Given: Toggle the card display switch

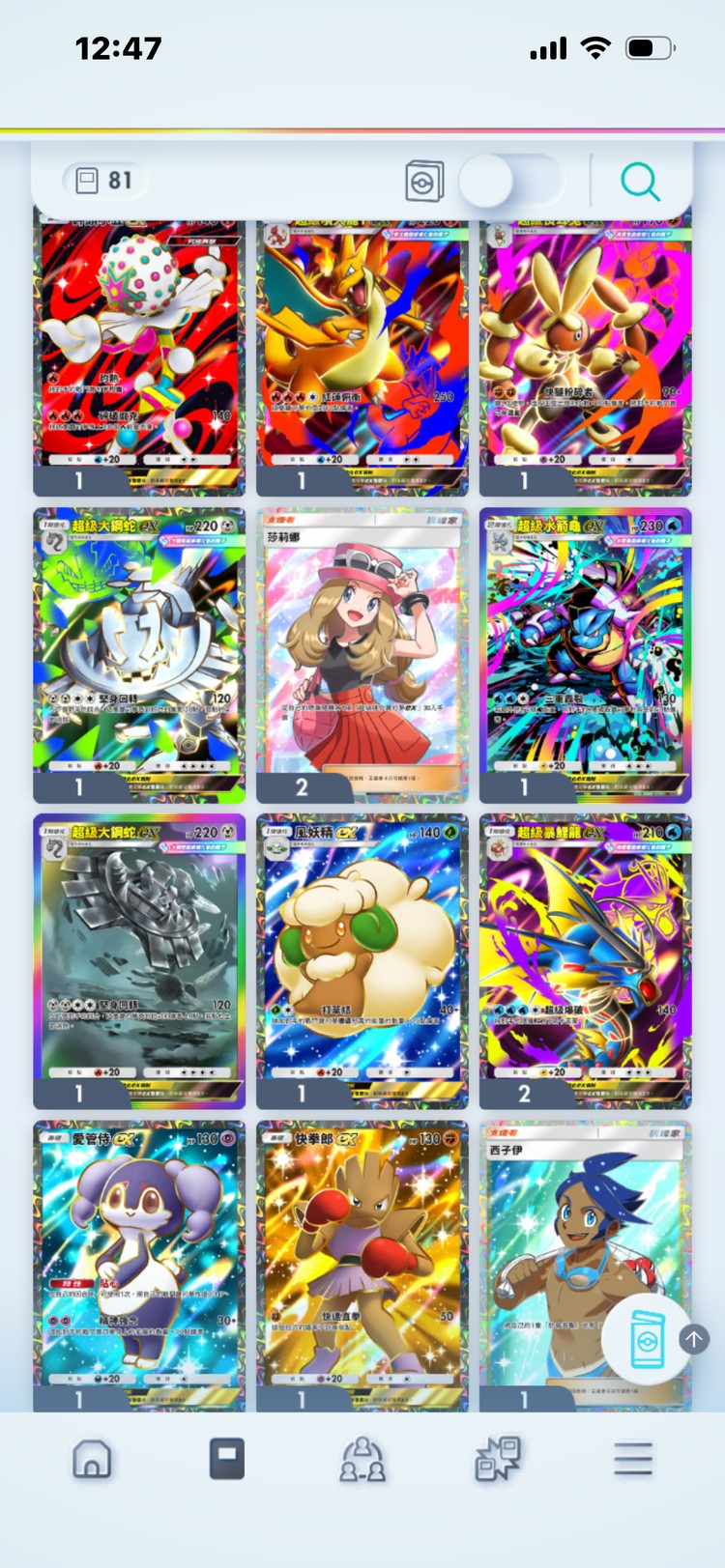Looking at the screenshot, I should pyautogui.click(x=510, y=181).
